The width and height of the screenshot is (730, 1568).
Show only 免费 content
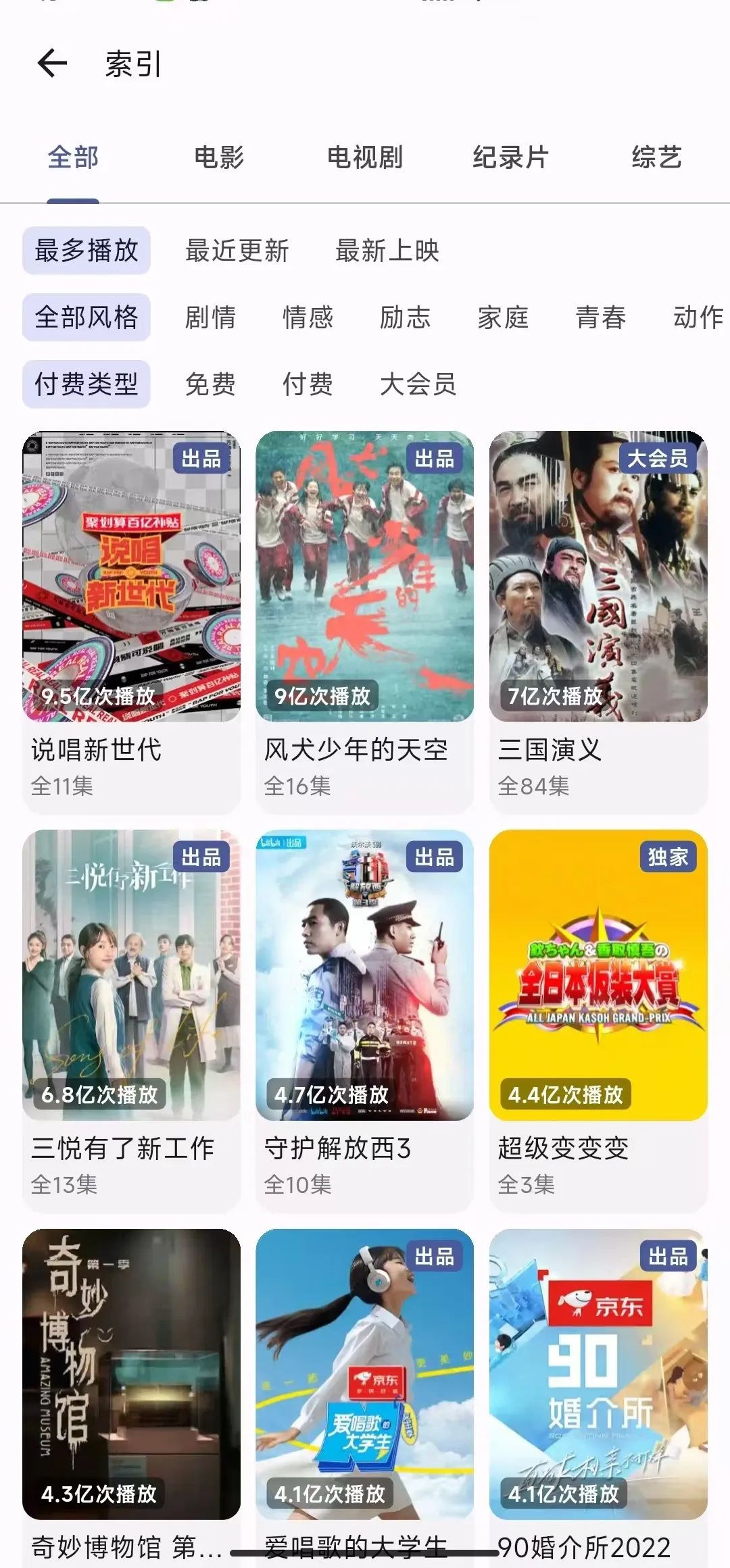click(210, 385)
